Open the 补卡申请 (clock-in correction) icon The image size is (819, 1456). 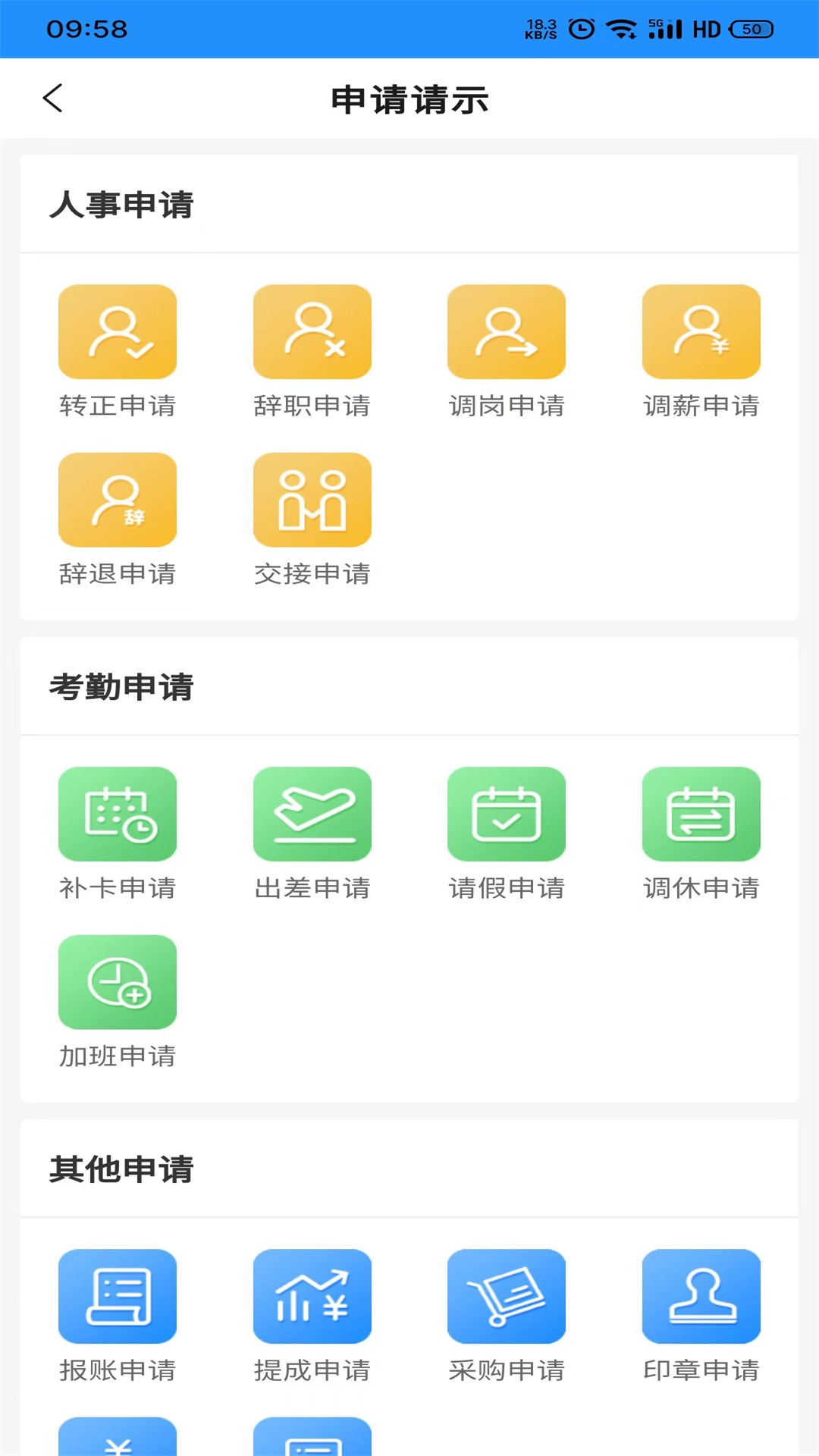117,813
